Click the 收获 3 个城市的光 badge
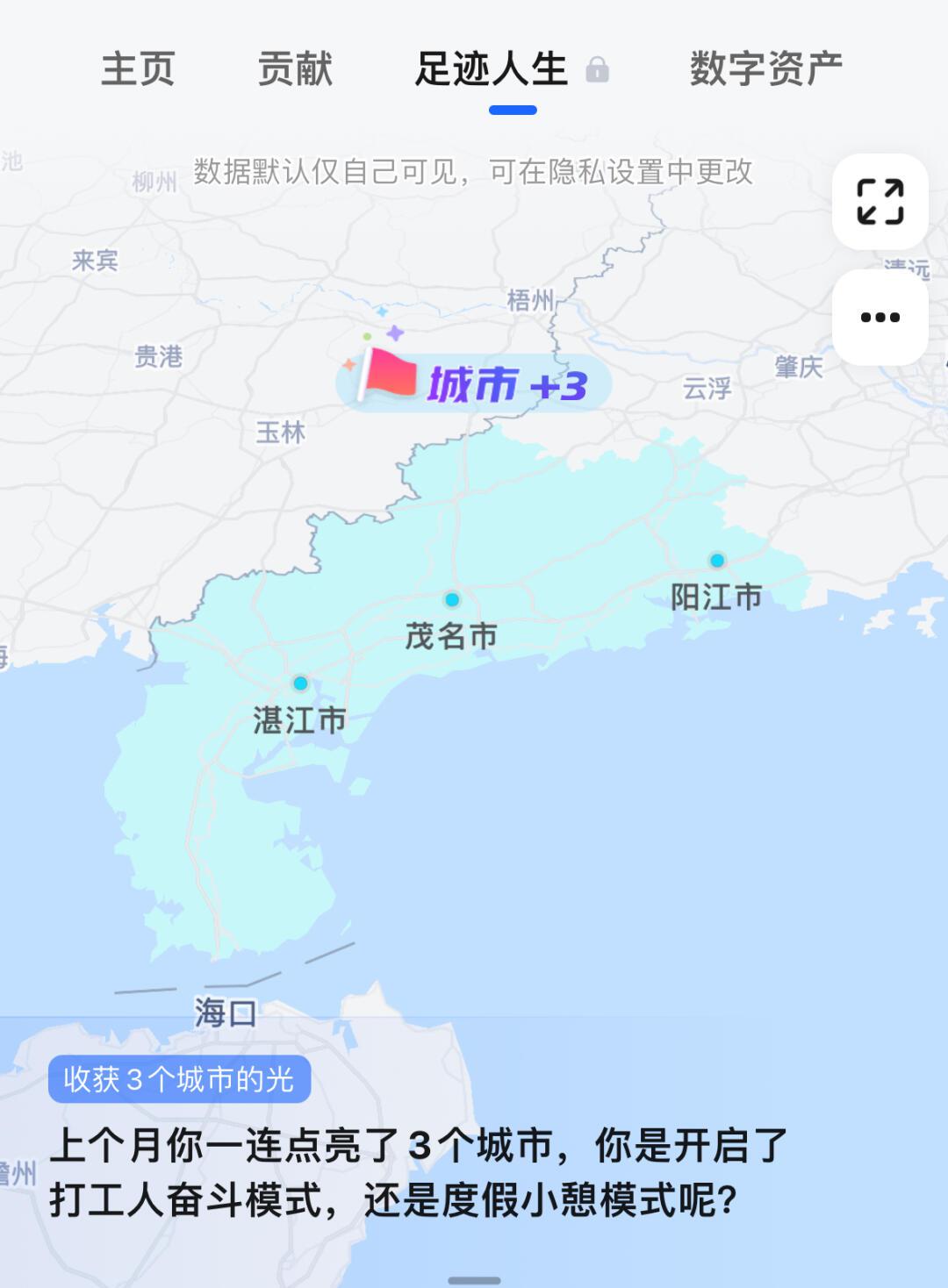Viewport: 948px width, 1288px height. pos(182,1081)
